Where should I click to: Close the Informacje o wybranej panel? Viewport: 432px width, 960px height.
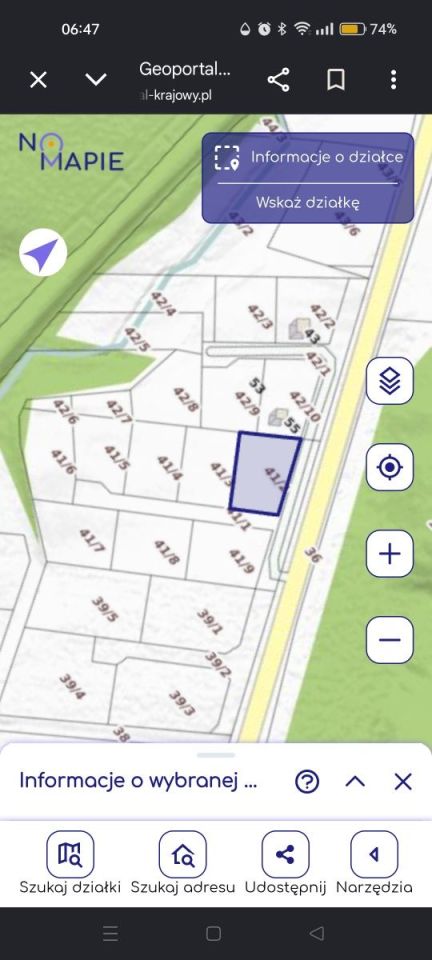click(403, 782)
